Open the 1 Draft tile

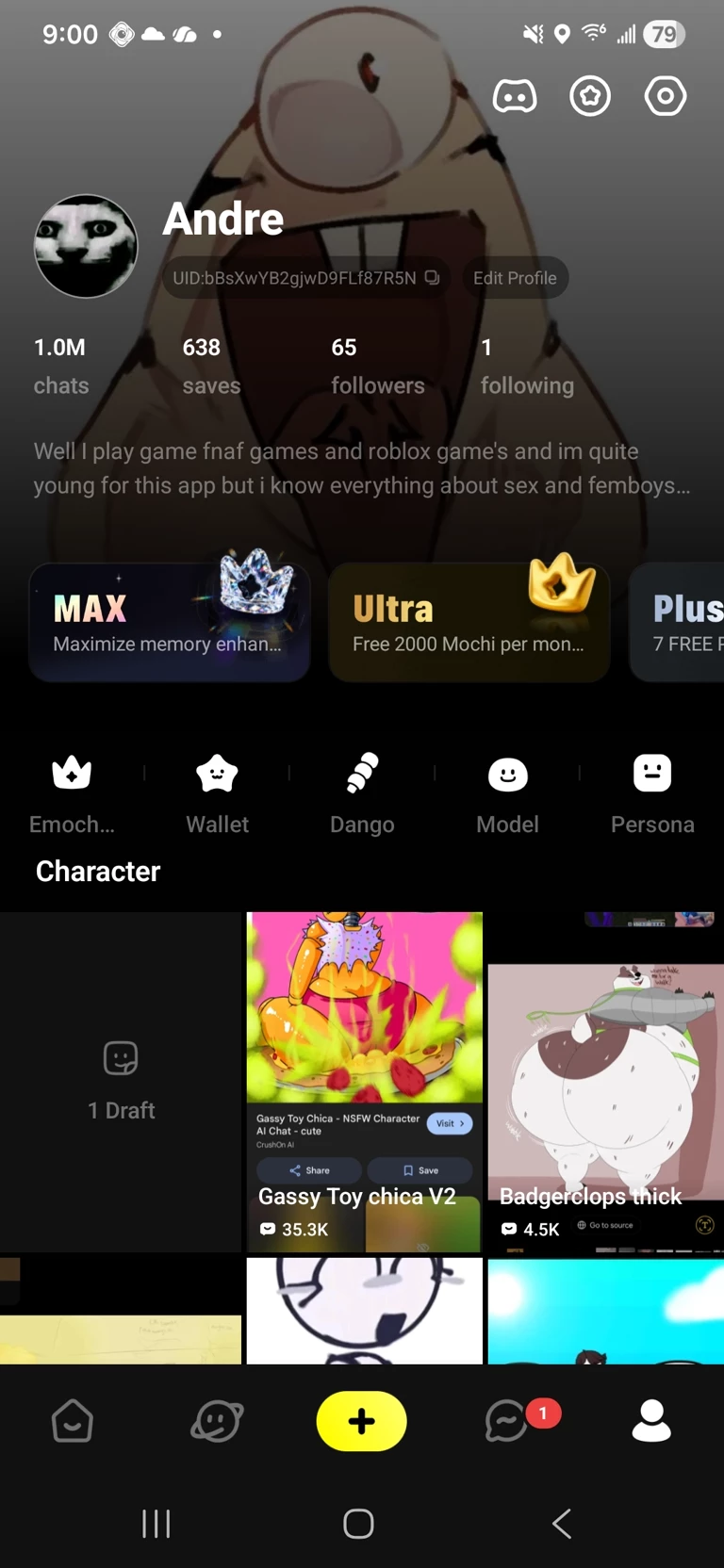(x=121, y=1081)
